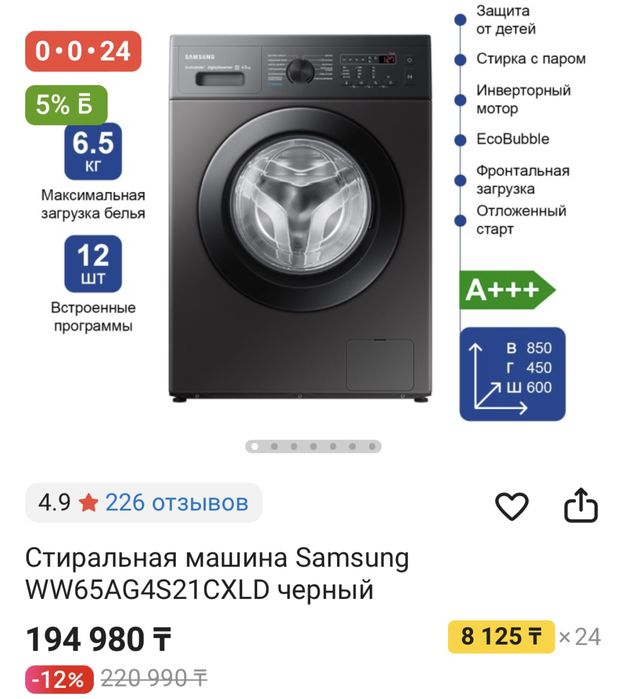Add the washing machine to favorites
This screenshot has width=627, height=699.
(x=512, y=507)
